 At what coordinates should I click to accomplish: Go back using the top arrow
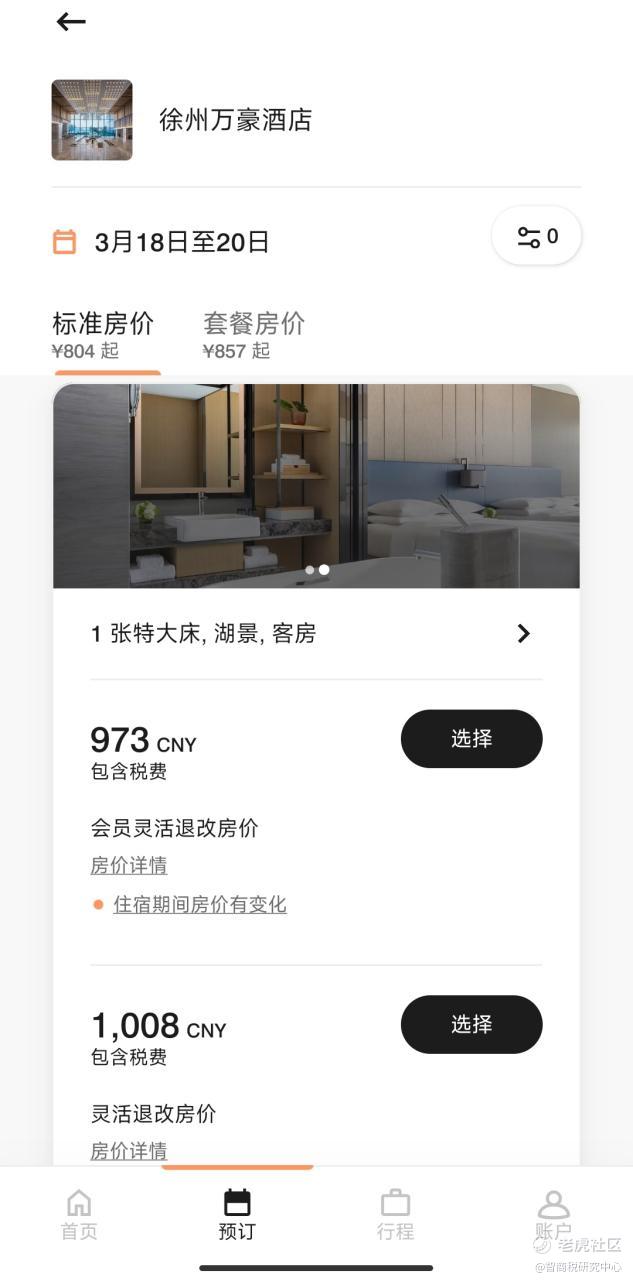coord(71,21)
